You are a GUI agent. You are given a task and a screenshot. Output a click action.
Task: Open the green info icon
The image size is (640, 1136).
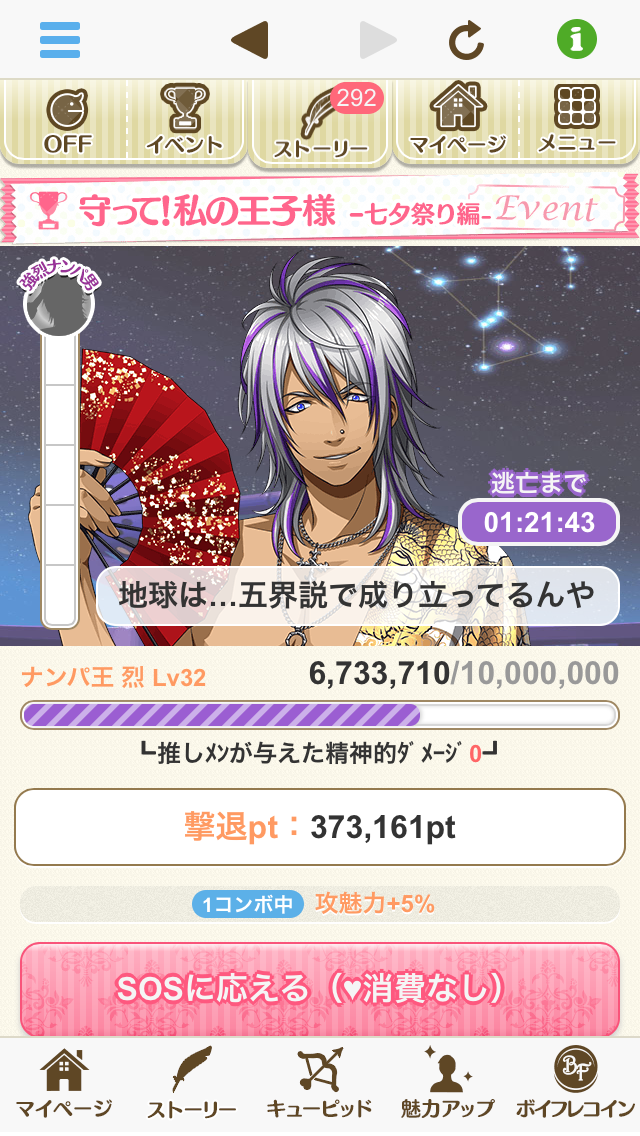tap(576, 40)
